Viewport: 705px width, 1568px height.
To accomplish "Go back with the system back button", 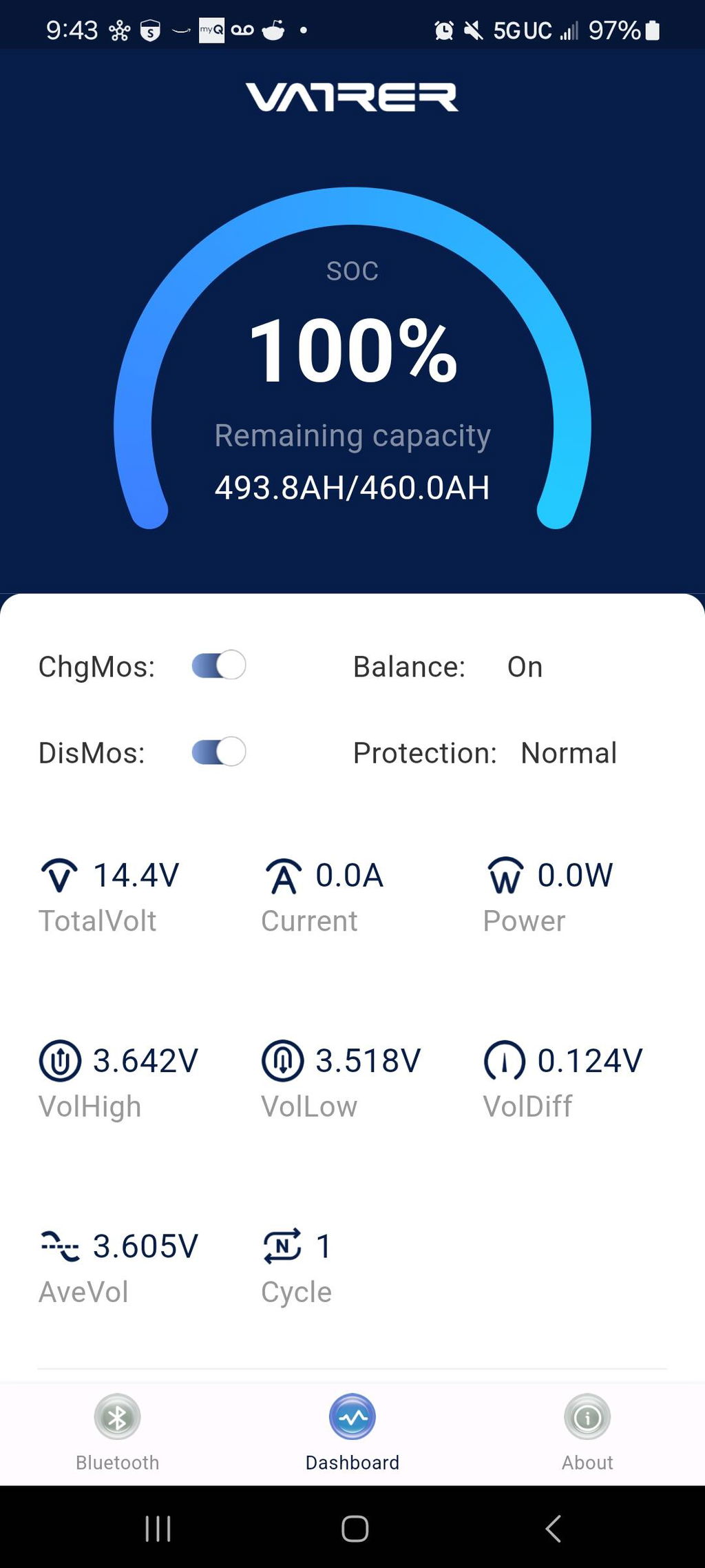I will 553,1529.
